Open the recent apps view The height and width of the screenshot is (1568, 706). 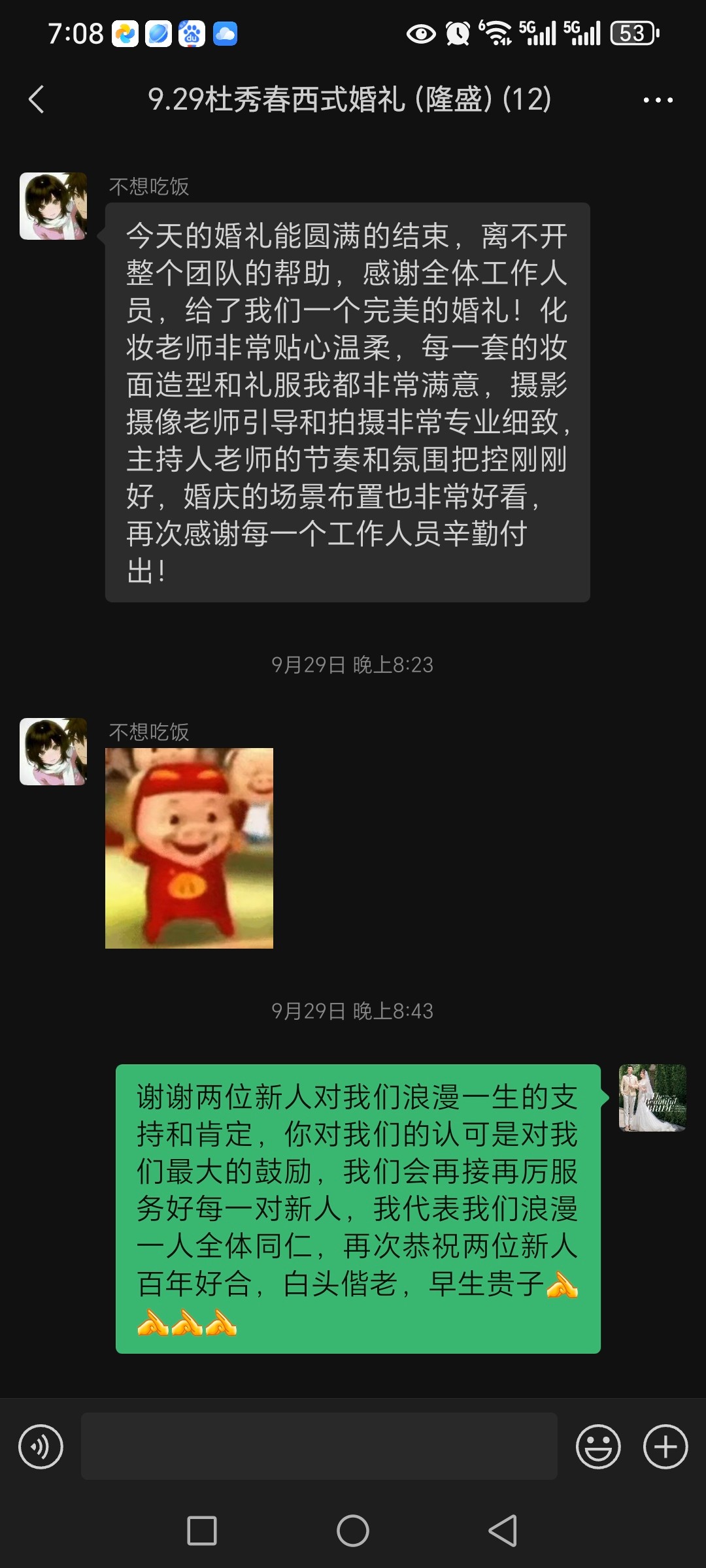point(202,1531)
